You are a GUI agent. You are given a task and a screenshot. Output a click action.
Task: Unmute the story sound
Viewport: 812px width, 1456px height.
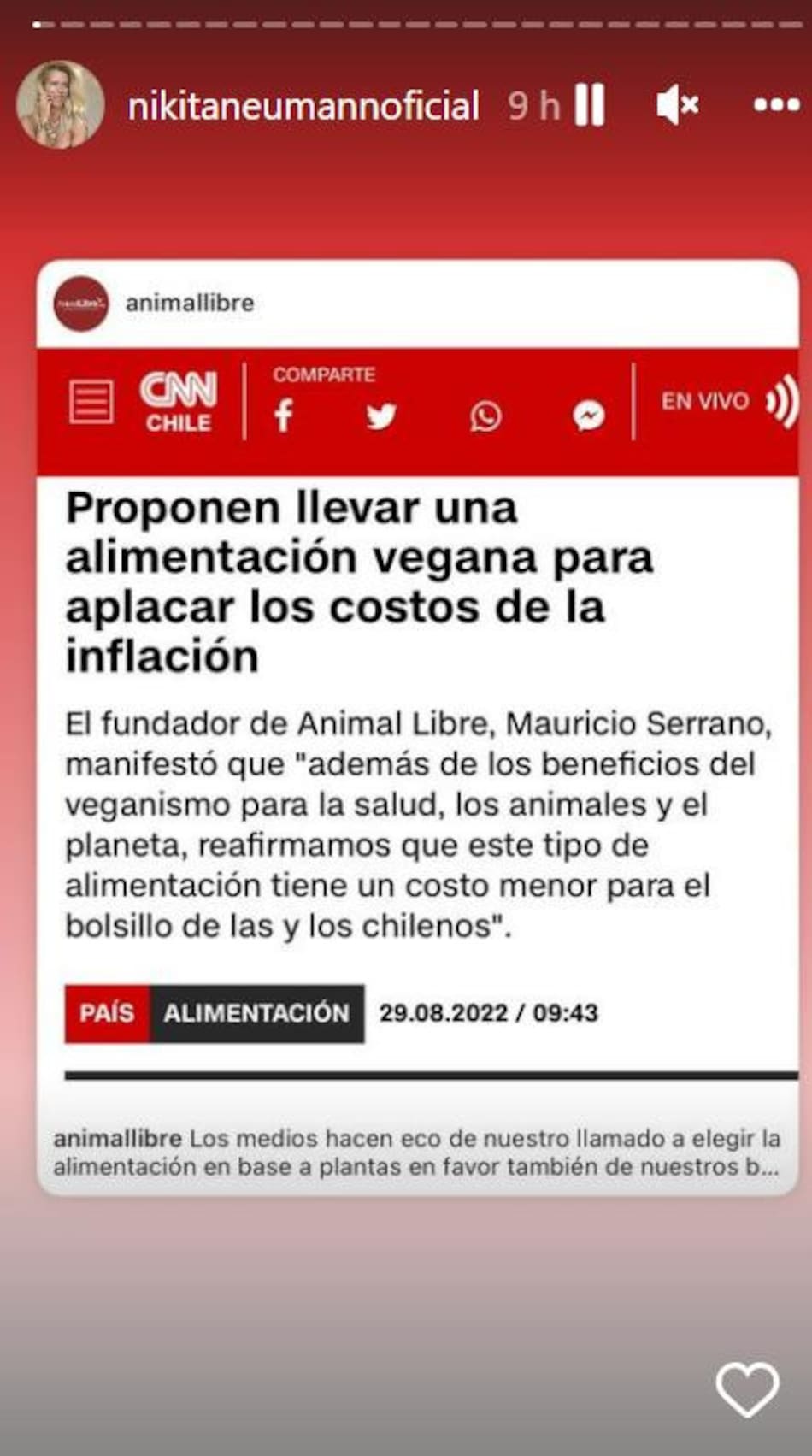pos(677,106)
